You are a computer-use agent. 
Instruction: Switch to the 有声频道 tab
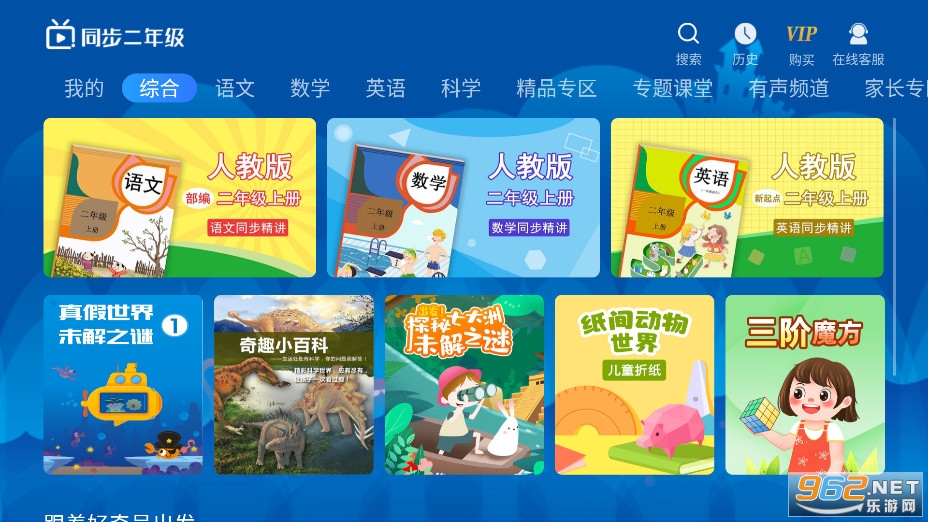[x=788, y=88]
